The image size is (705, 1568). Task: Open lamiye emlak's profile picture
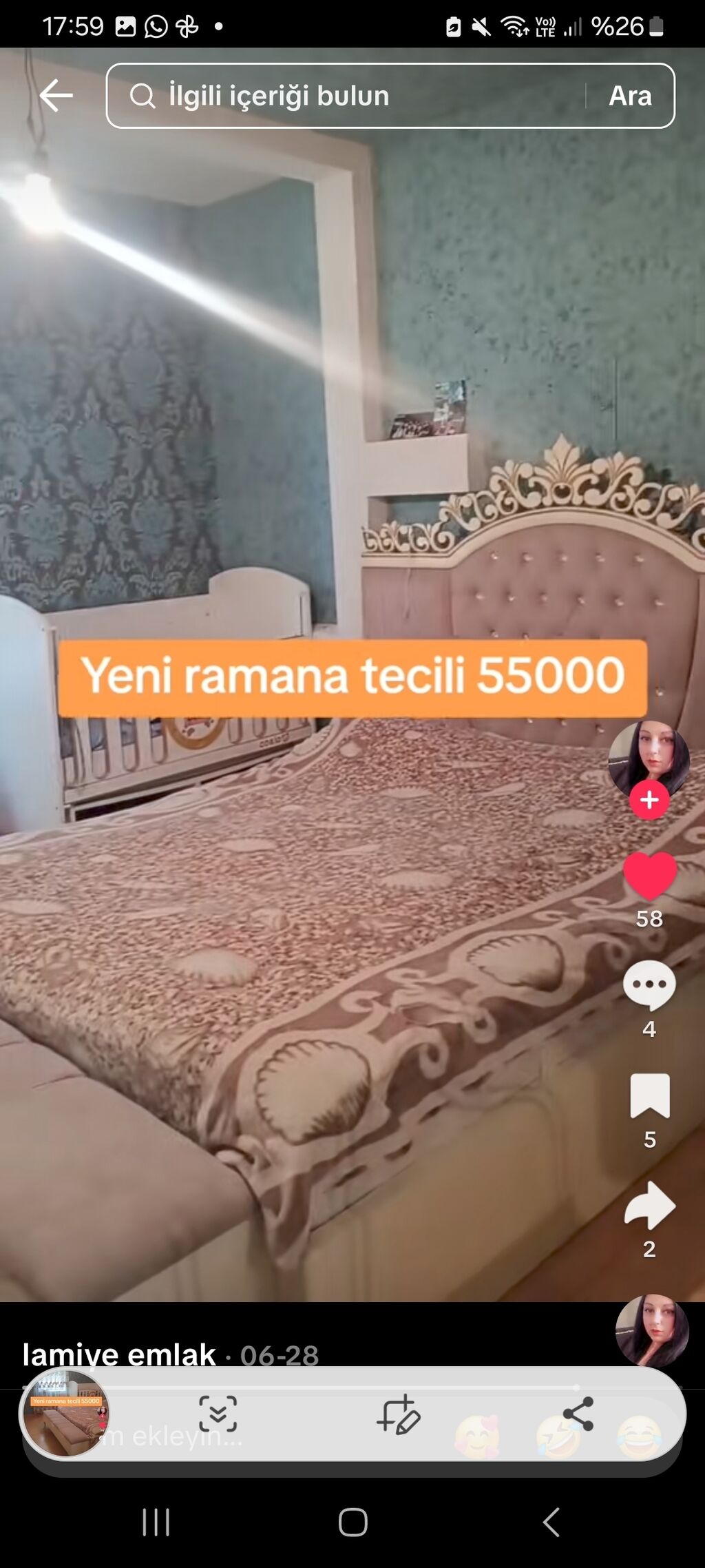[649, 758]
